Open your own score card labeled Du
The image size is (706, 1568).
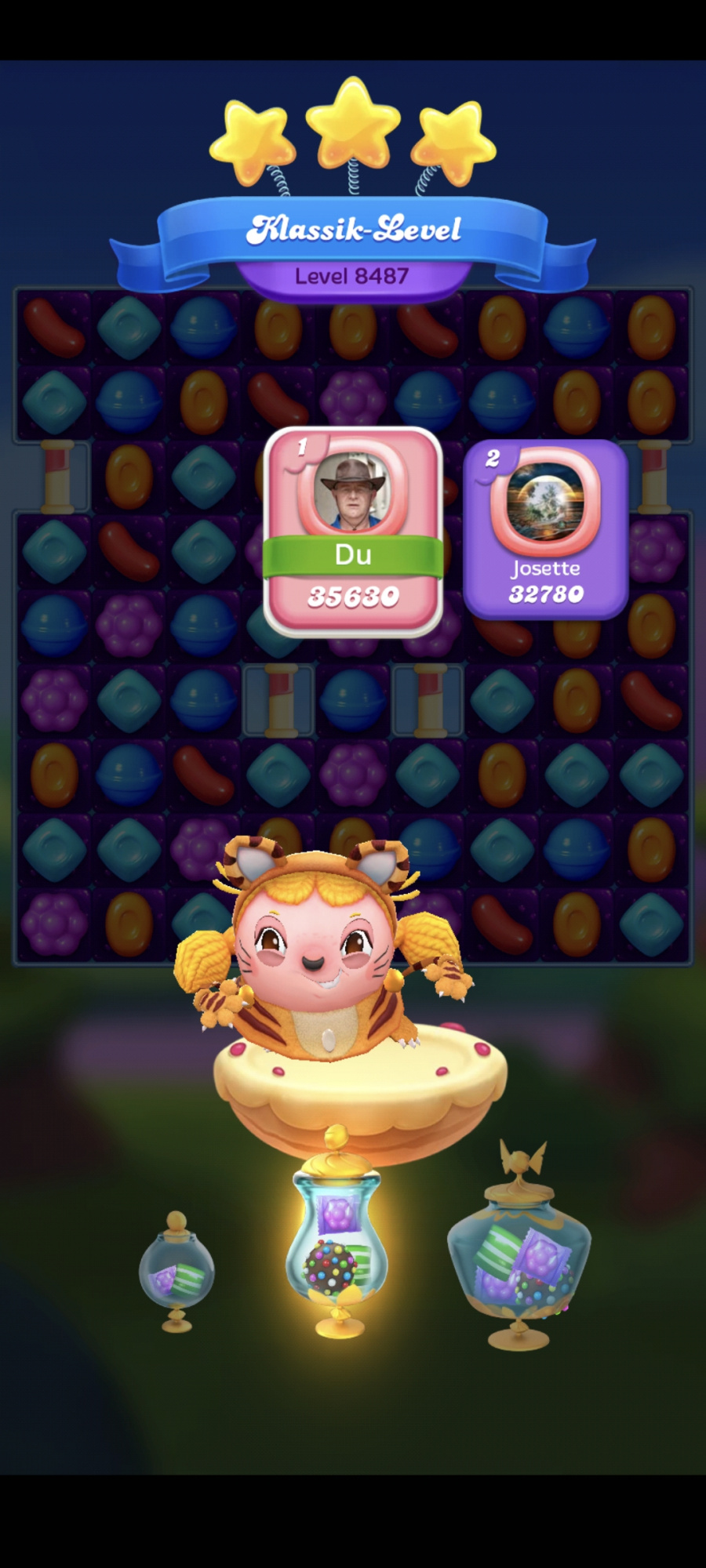[353, 533]
